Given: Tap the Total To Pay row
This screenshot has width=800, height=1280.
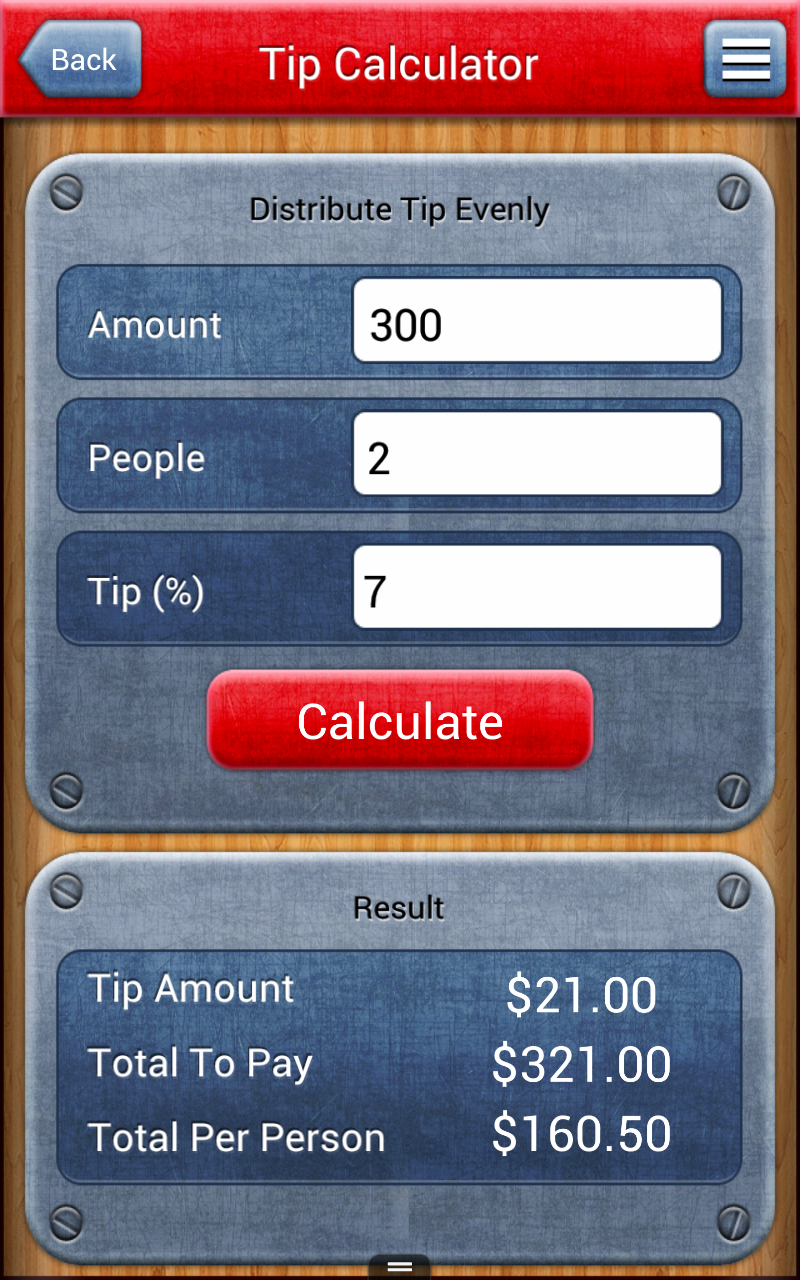Looking at the screenshot, I should [x=200, y=1062].
